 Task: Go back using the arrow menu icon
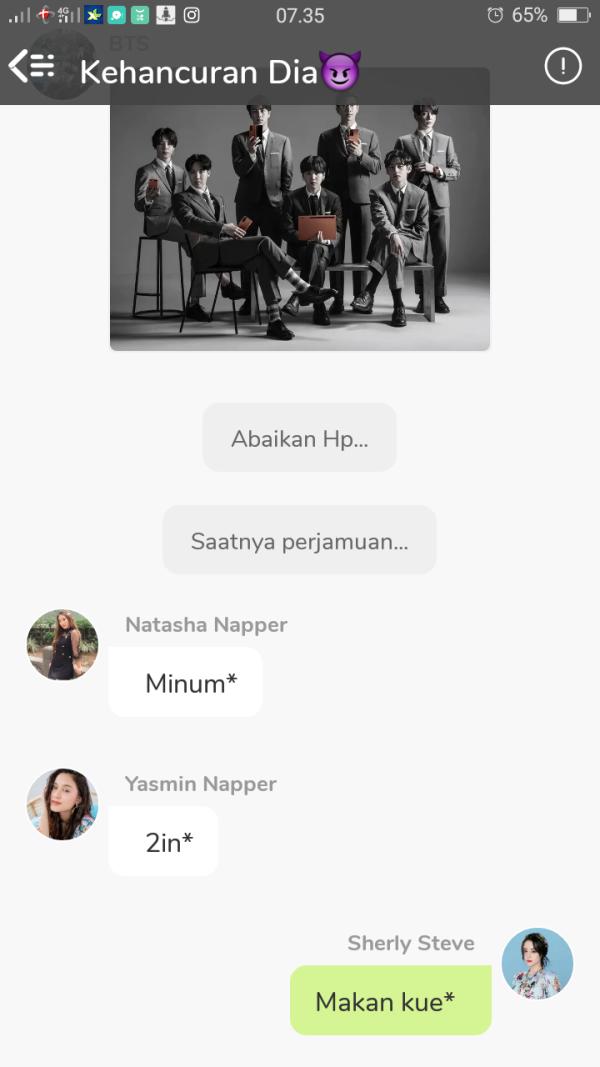30,67
